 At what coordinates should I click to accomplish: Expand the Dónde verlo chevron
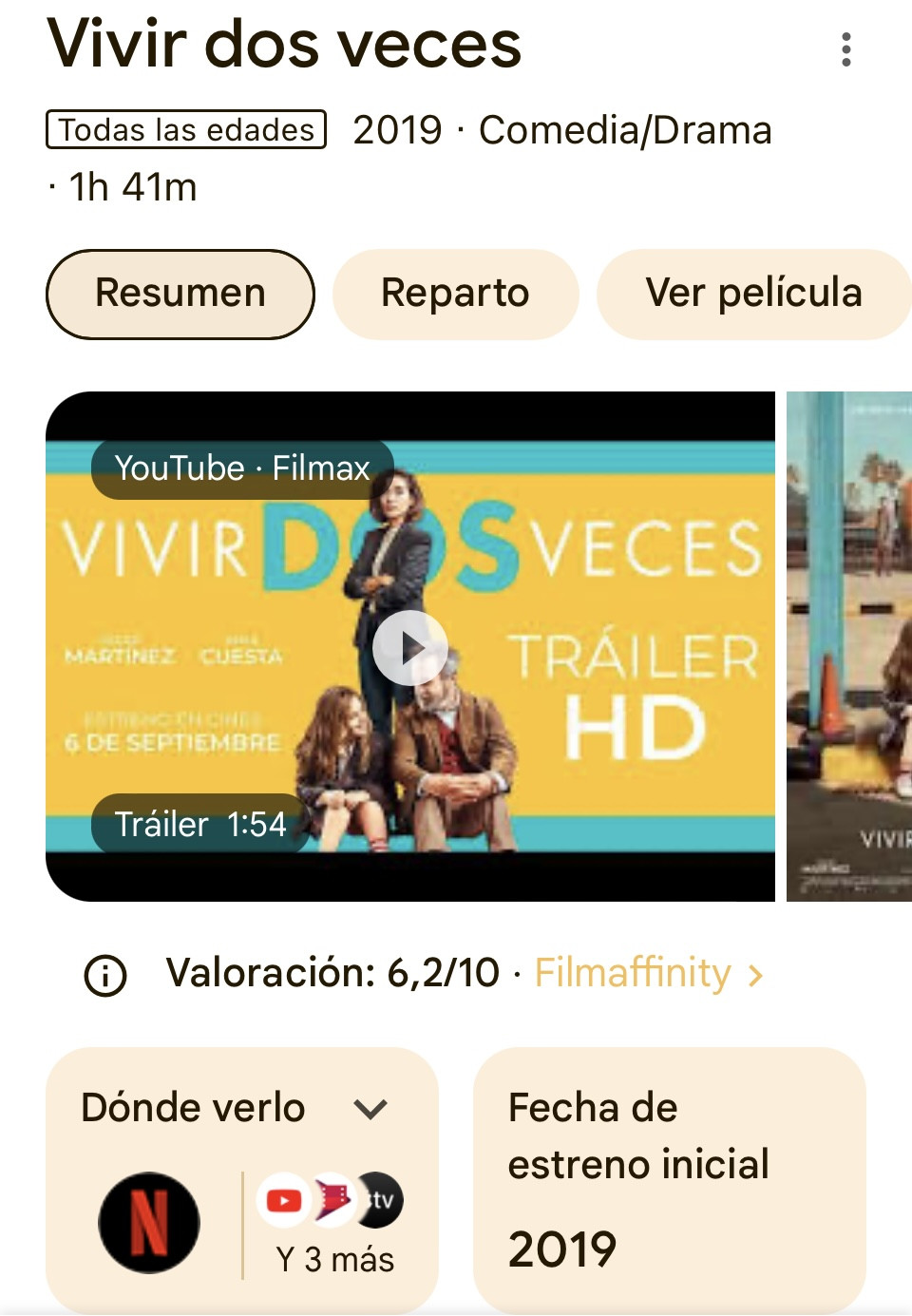tap(370, 1108)
